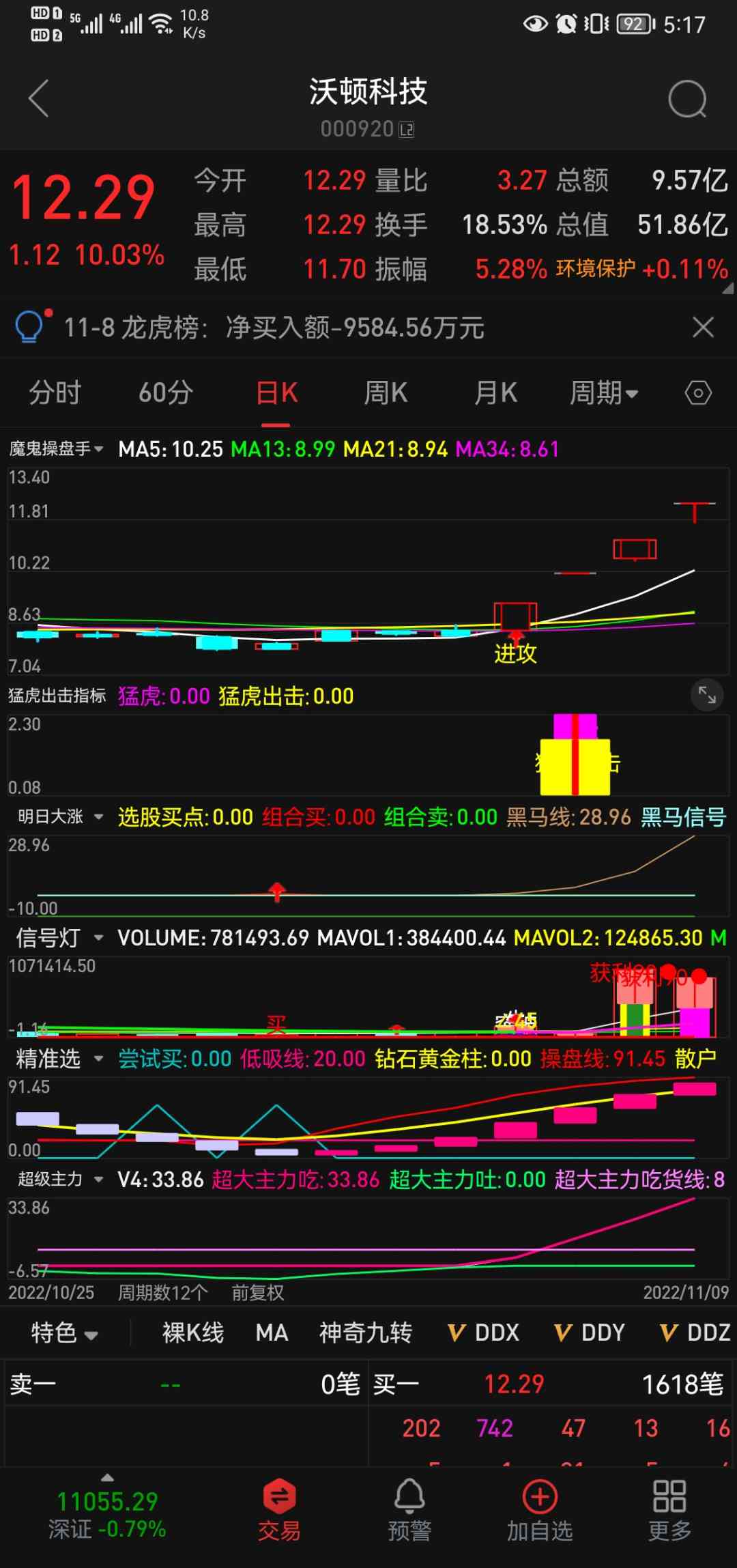
Task: Open the stock search icon
Action: pyautogui.click(x=687, y=100)
